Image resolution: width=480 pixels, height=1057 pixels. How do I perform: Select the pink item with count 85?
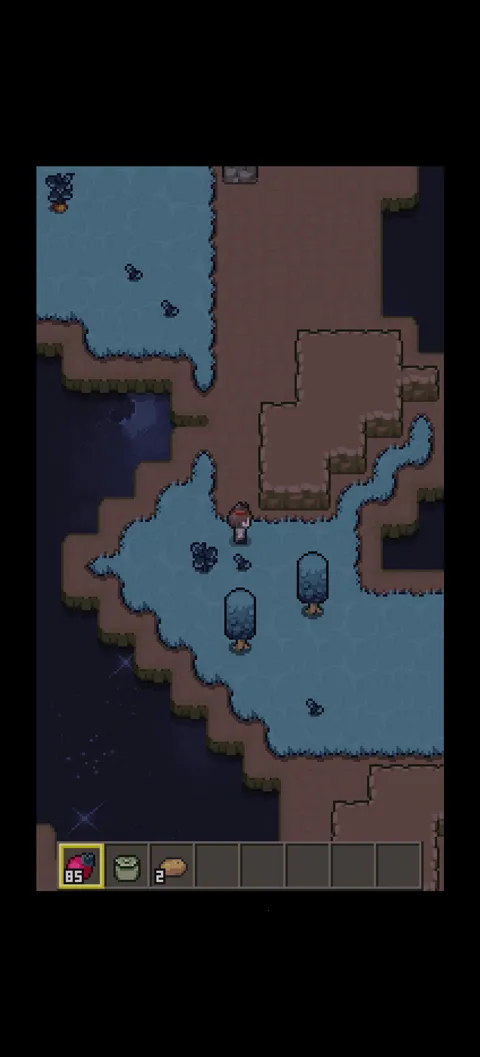pyautogui.click(x=81, y=866)
